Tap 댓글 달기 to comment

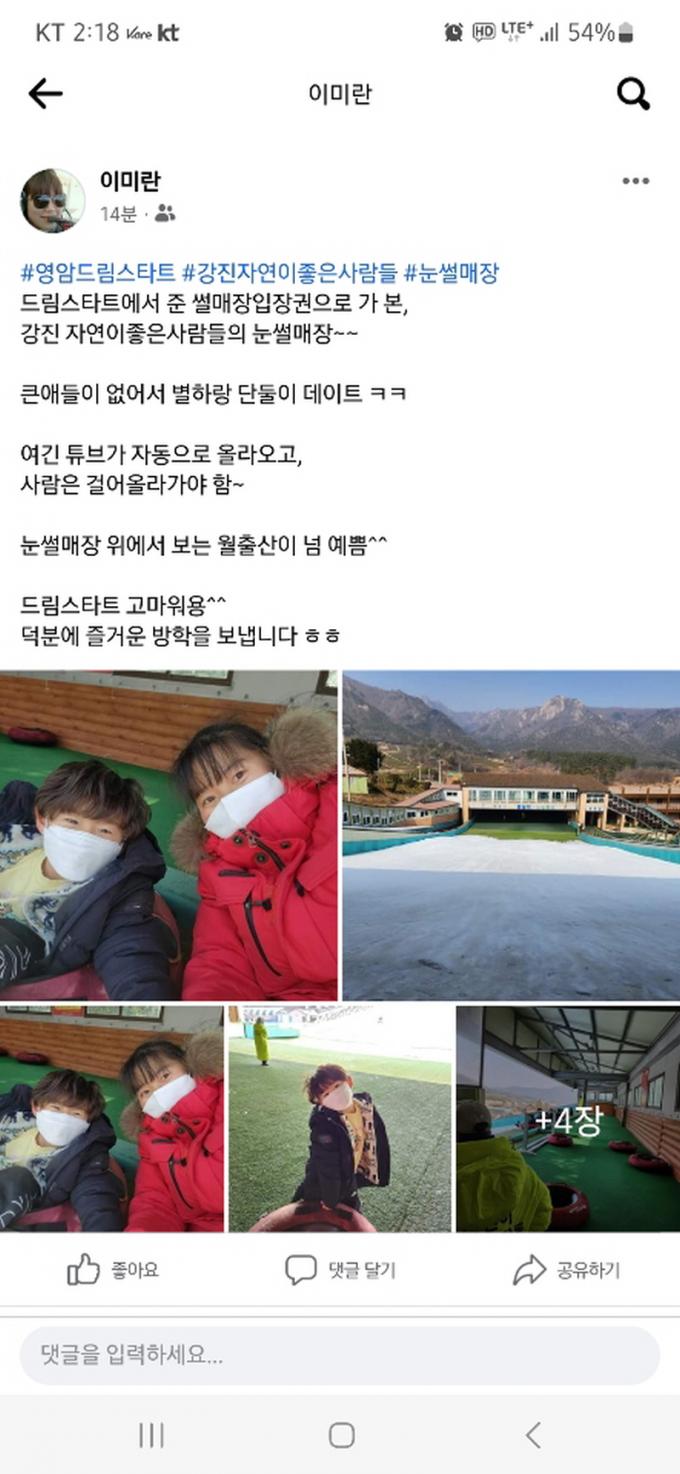pos(340,1270)
